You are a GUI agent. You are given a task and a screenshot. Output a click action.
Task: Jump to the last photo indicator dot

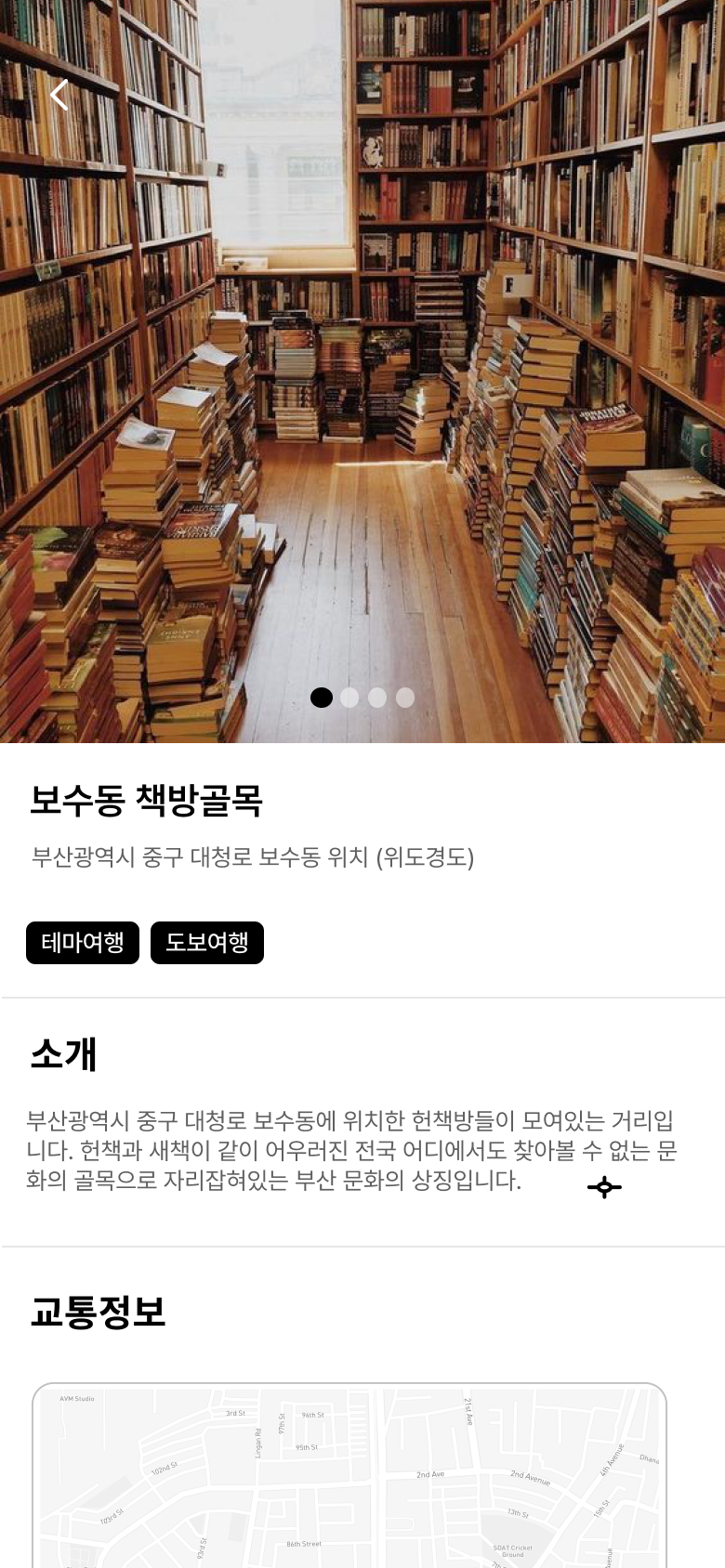point(405,698)
